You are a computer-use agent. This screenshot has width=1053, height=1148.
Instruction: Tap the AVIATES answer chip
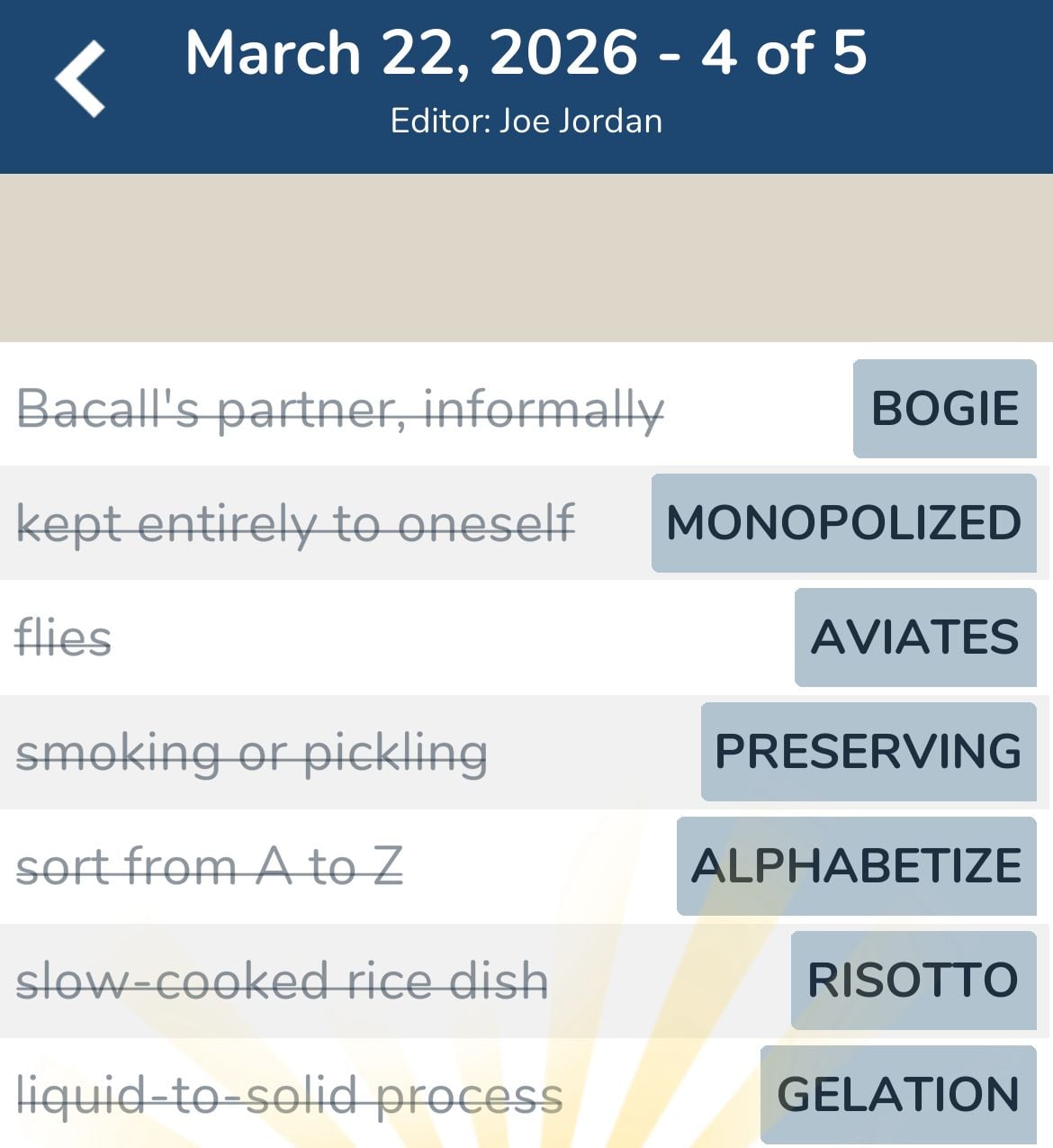[915, 637]
